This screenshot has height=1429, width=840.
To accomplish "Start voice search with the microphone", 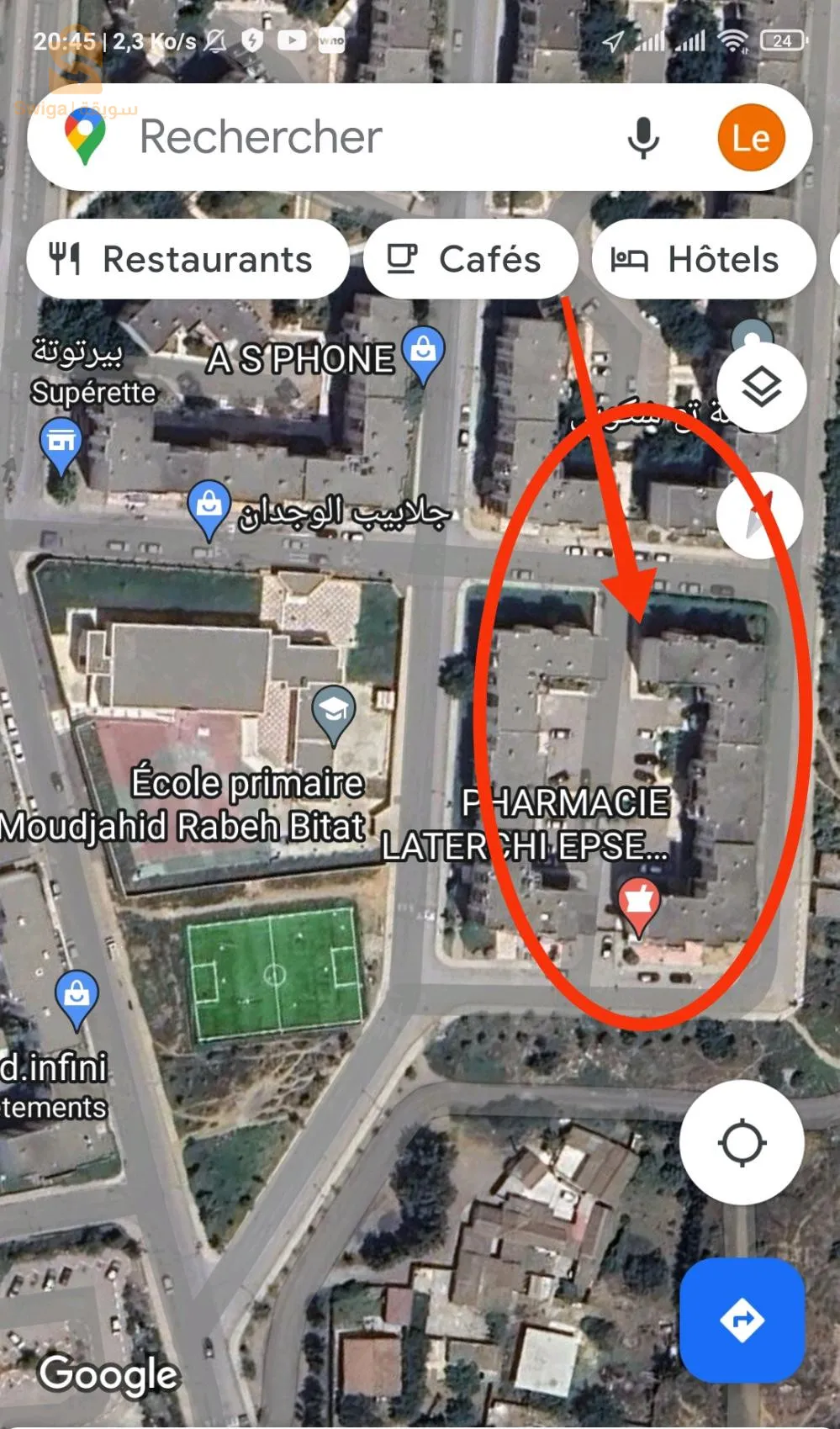I will click(643, 137).
